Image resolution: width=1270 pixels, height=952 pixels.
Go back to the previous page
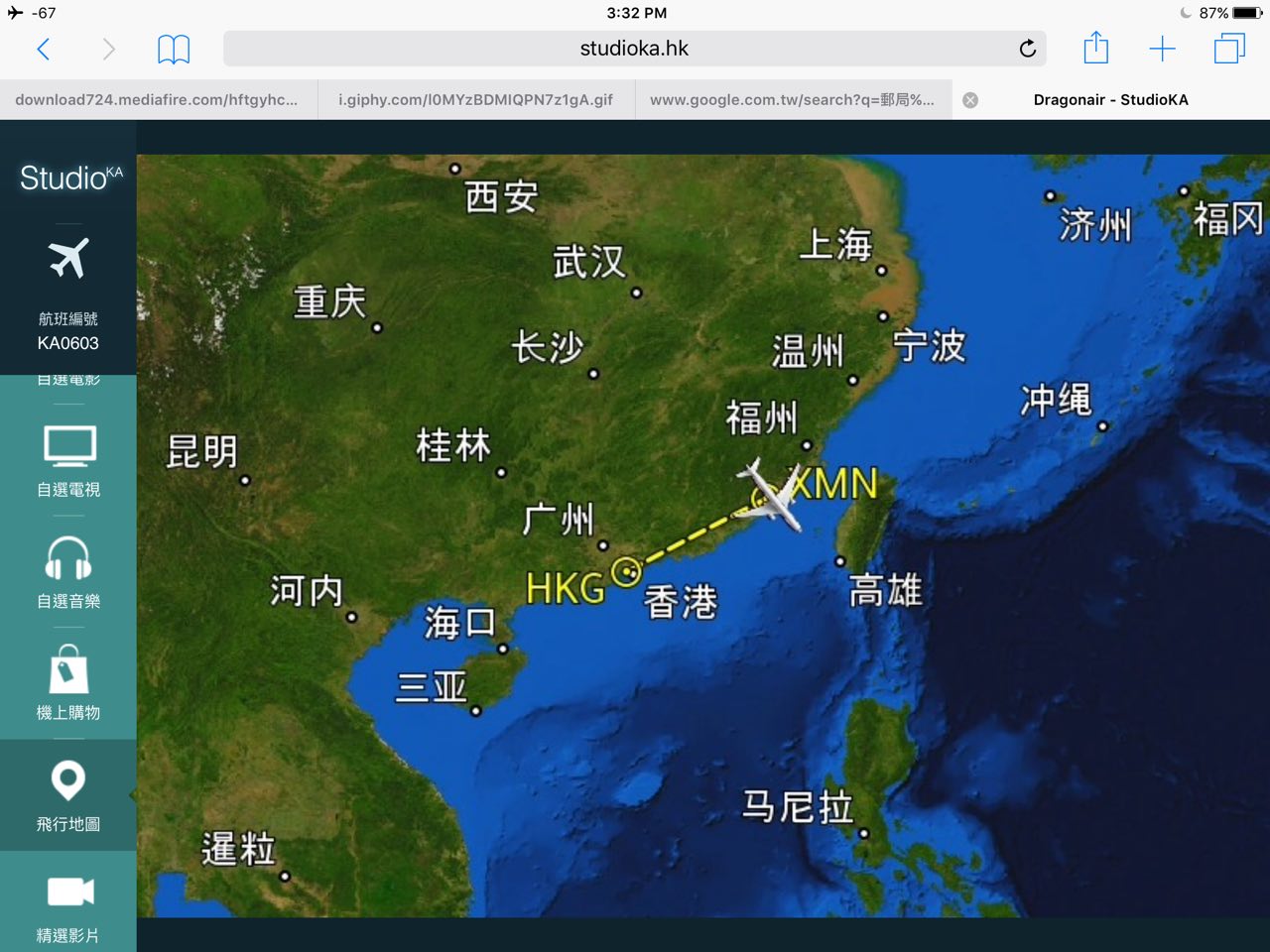(44, 49)
